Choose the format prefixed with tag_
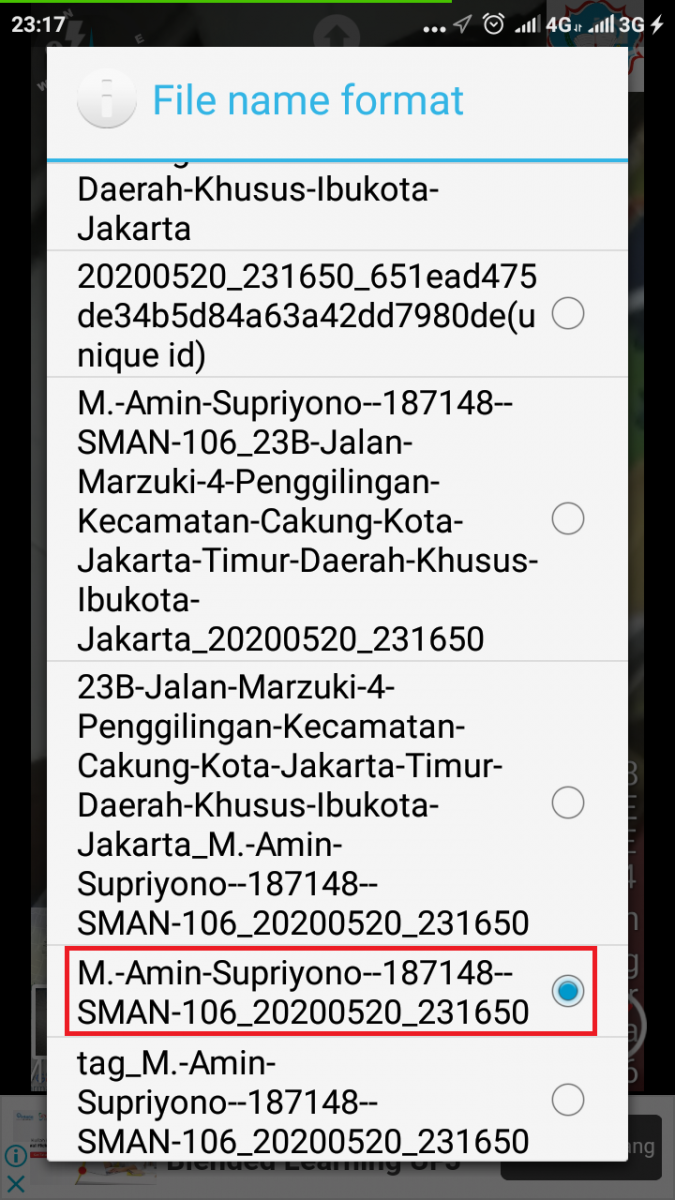This screenshot has width=675, height=1200. (x=567, y=1101)
